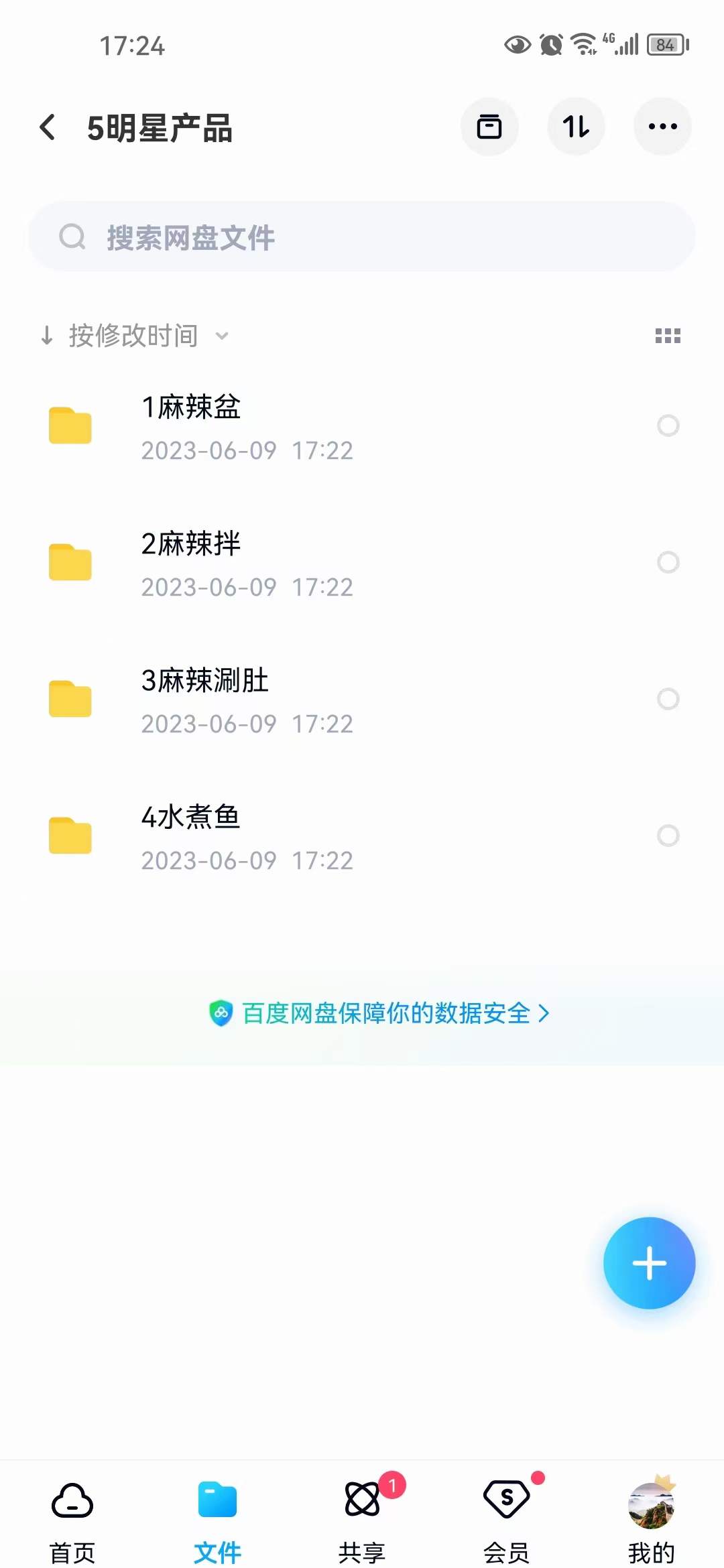Select the circle checkbox for 1麻辣盆

[668, 425]
